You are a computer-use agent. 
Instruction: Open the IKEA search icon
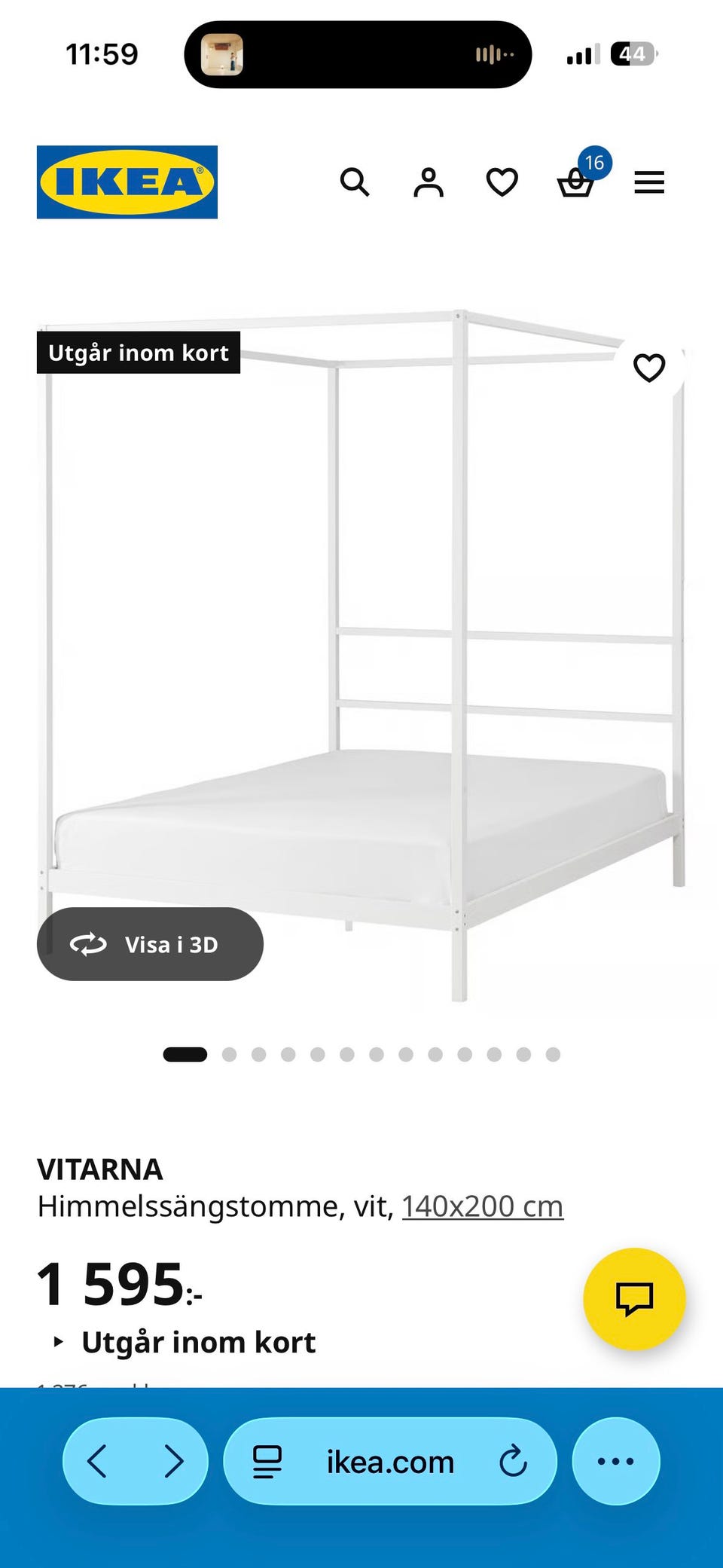tap(355, 182)
